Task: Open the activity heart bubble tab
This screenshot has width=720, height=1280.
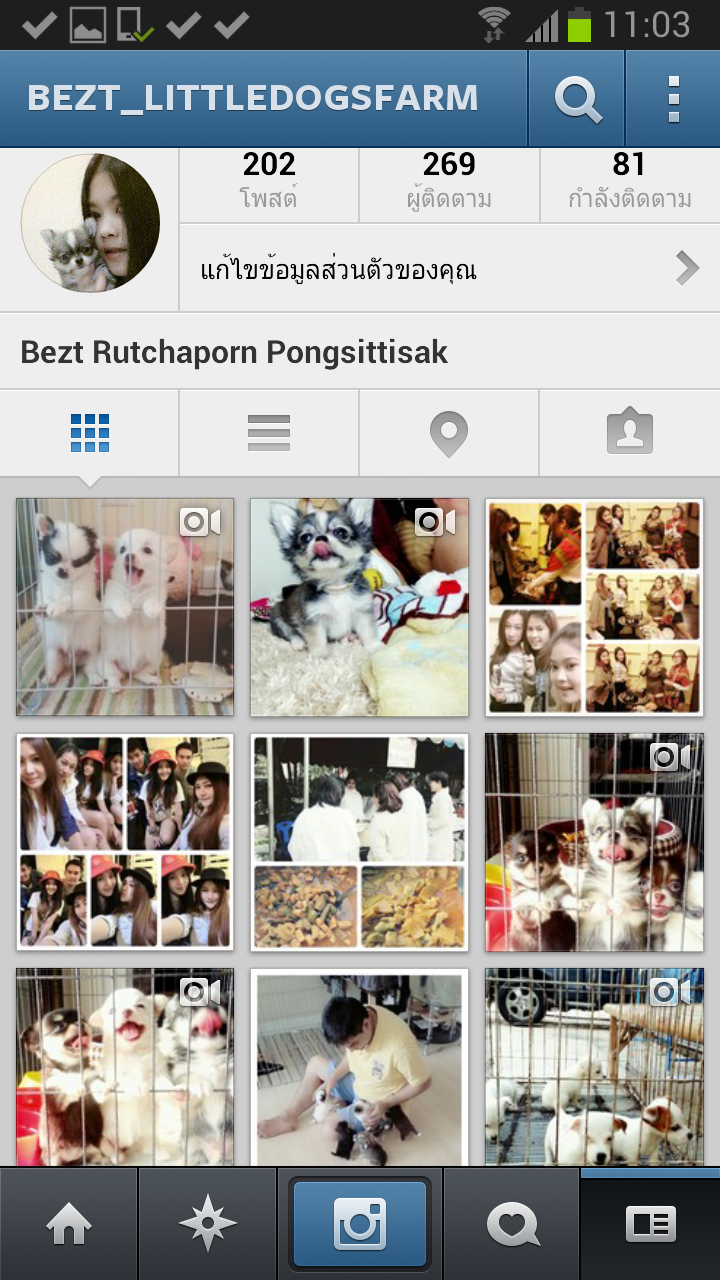Action: (512, 1224)
